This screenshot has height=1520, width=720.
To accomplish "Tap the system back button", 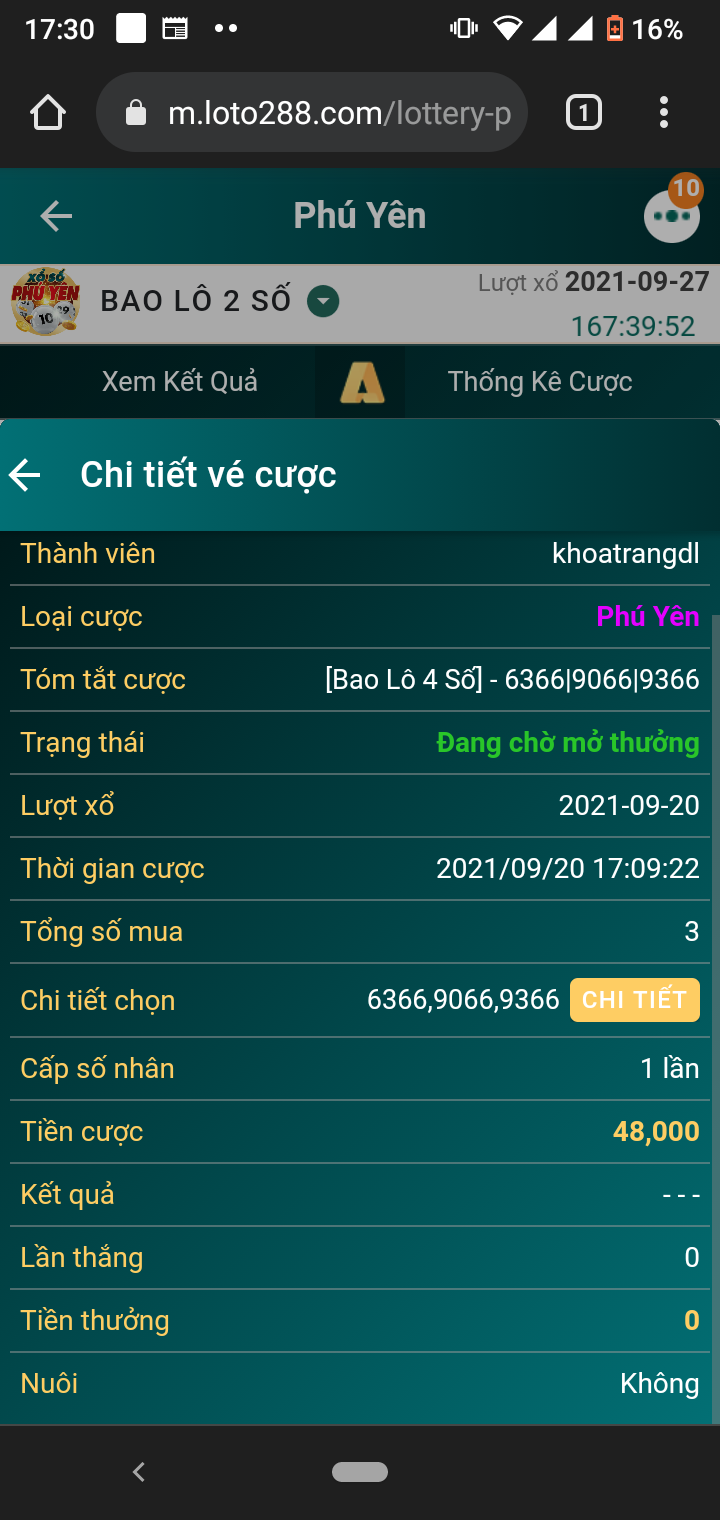I will click(139, 1472).
